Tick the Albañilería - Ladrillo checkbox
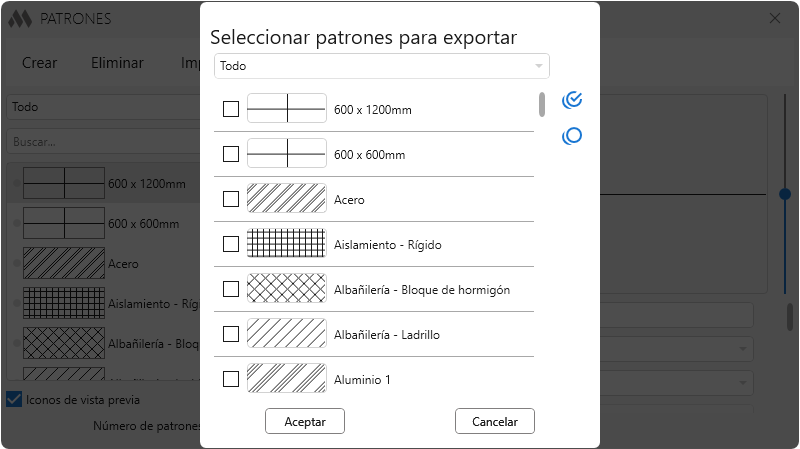800x449 pixels. (x=231, y=334)
